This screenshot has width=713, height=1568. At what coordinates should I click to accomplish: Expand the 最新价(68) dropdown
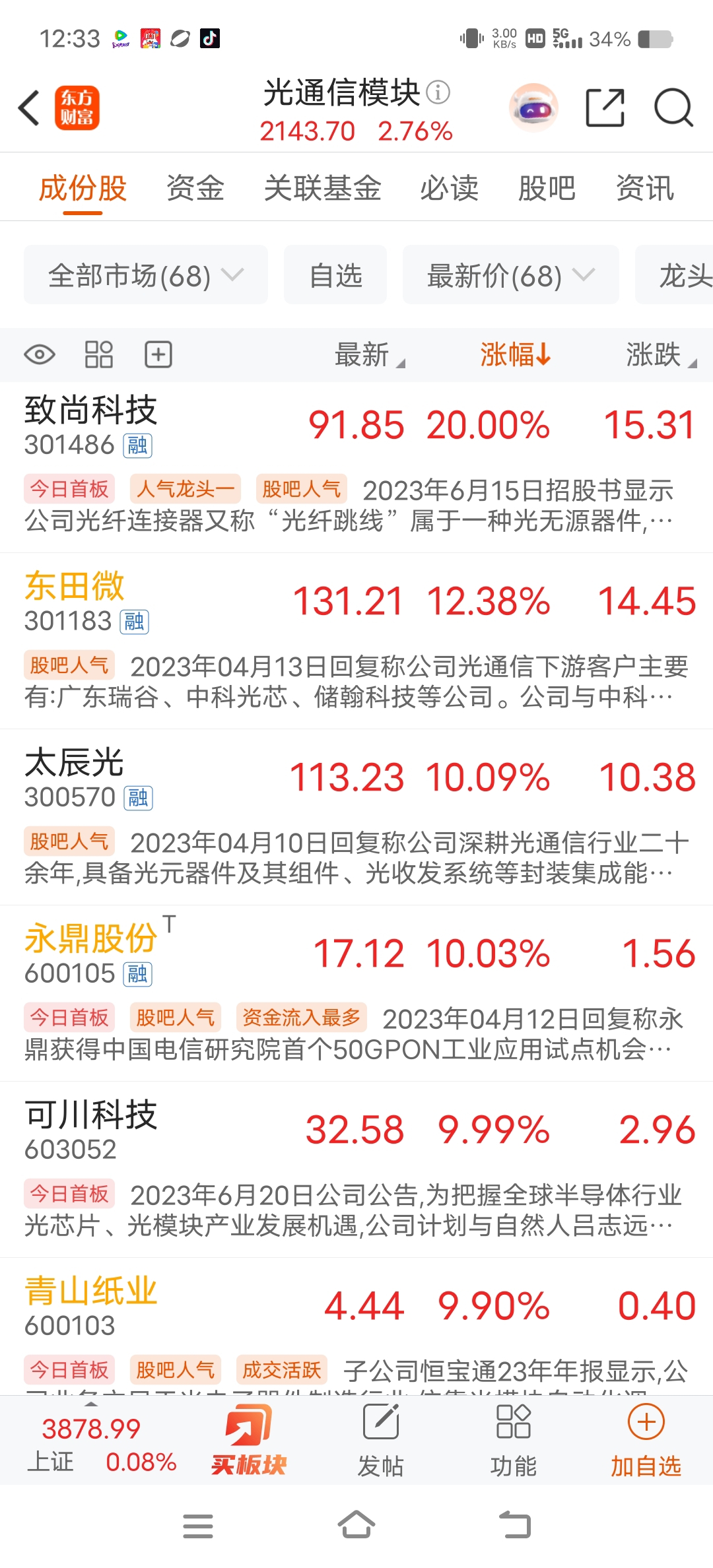[511, 275]
